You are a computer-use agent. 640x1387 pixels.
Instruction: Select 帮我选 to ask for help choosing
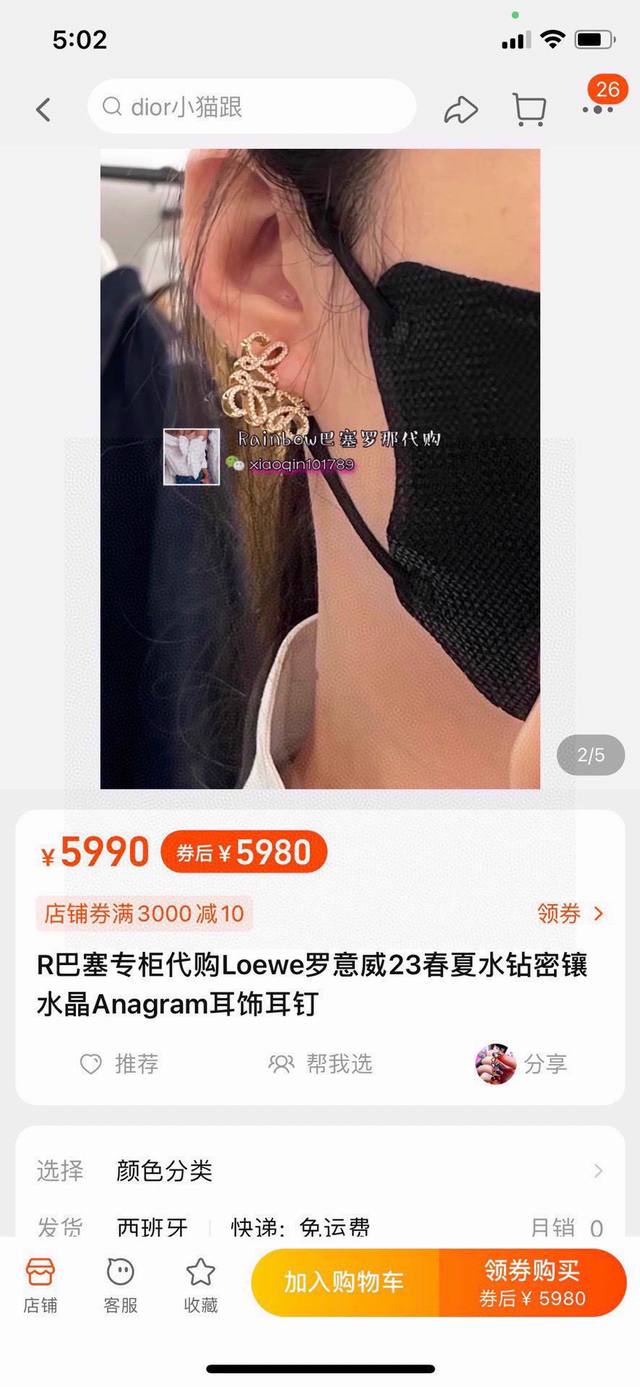click(x=320, y=1064)
